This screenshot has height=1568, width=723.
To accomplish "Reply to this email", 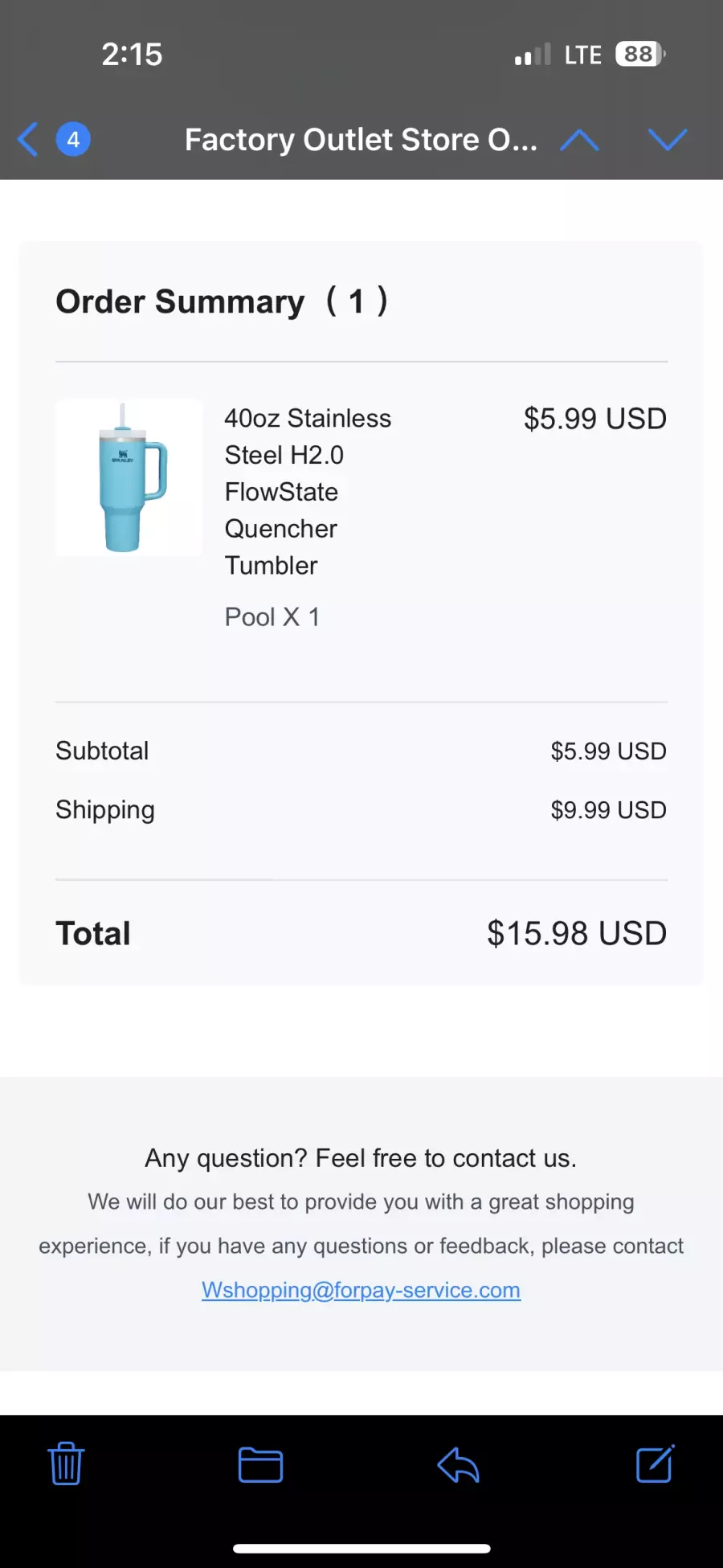I will pyautogui.click(x=458, y=1464).
